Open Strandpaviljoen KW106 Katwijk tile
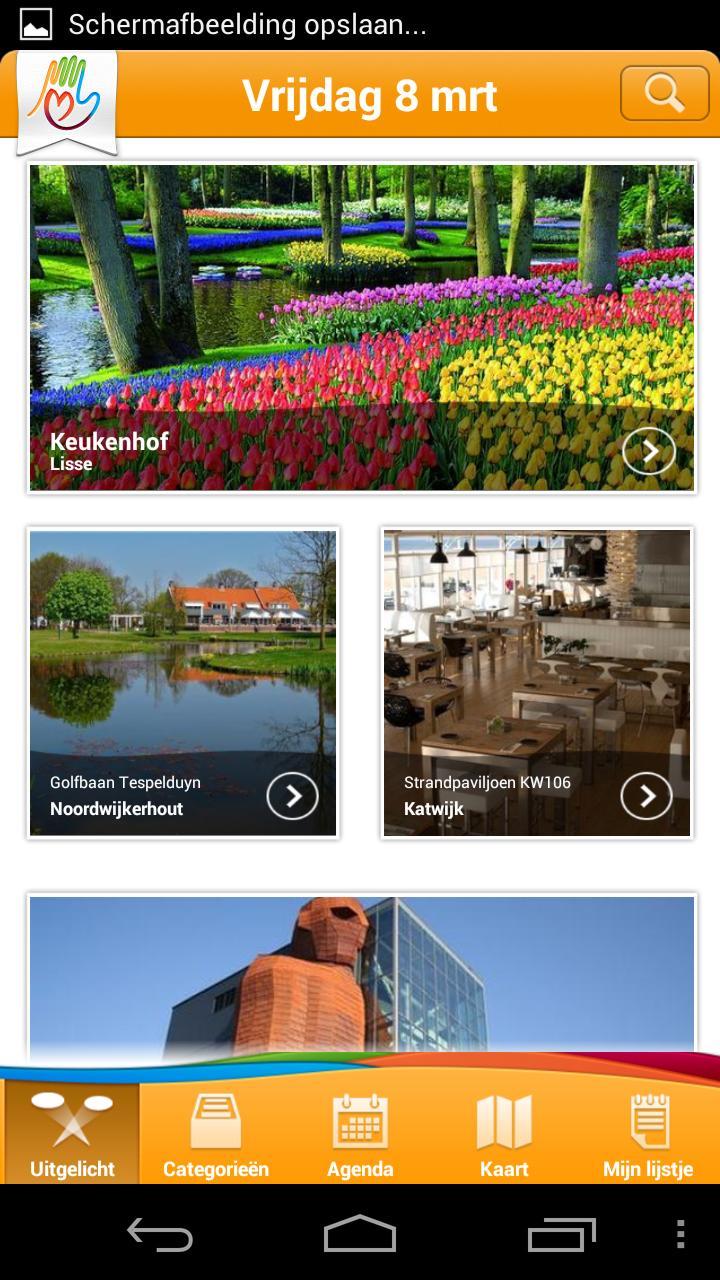720x1280 pixels. point(537,683)
